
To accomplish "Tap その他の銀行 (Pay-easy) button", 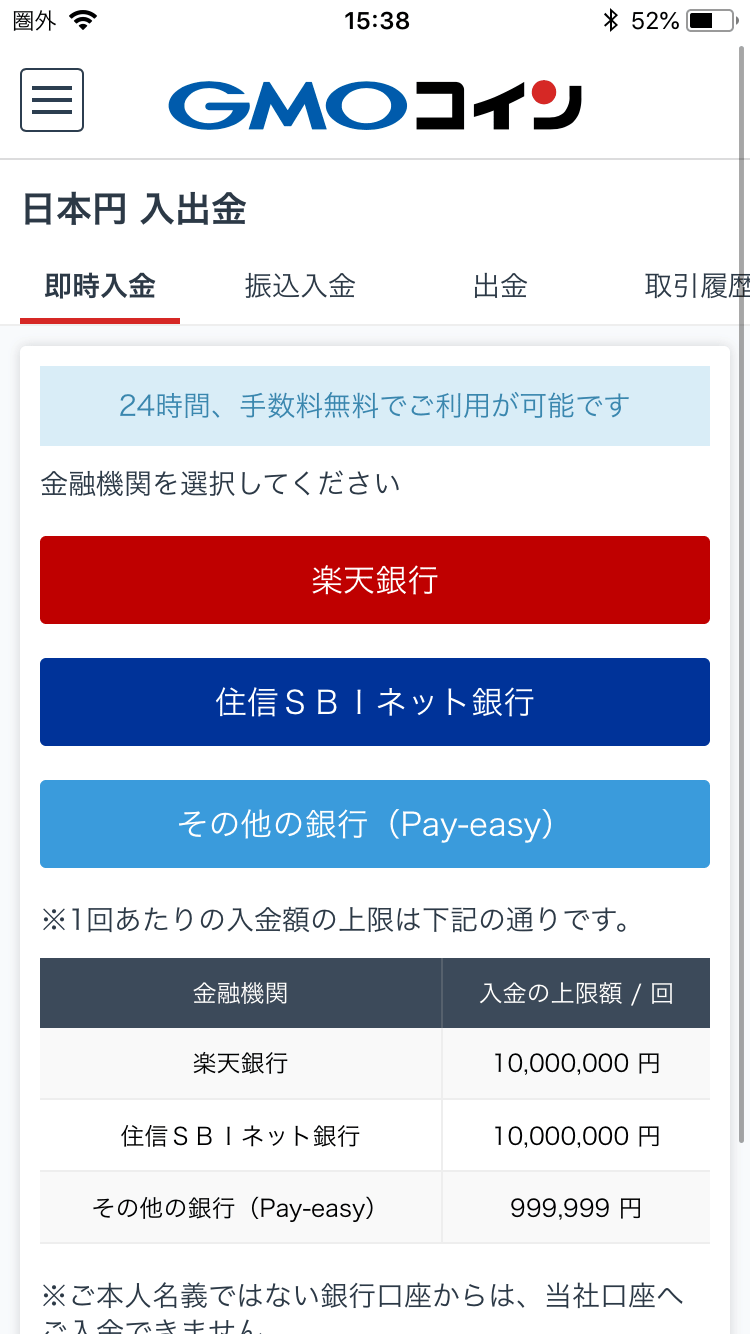I will [x=375, y=824].
